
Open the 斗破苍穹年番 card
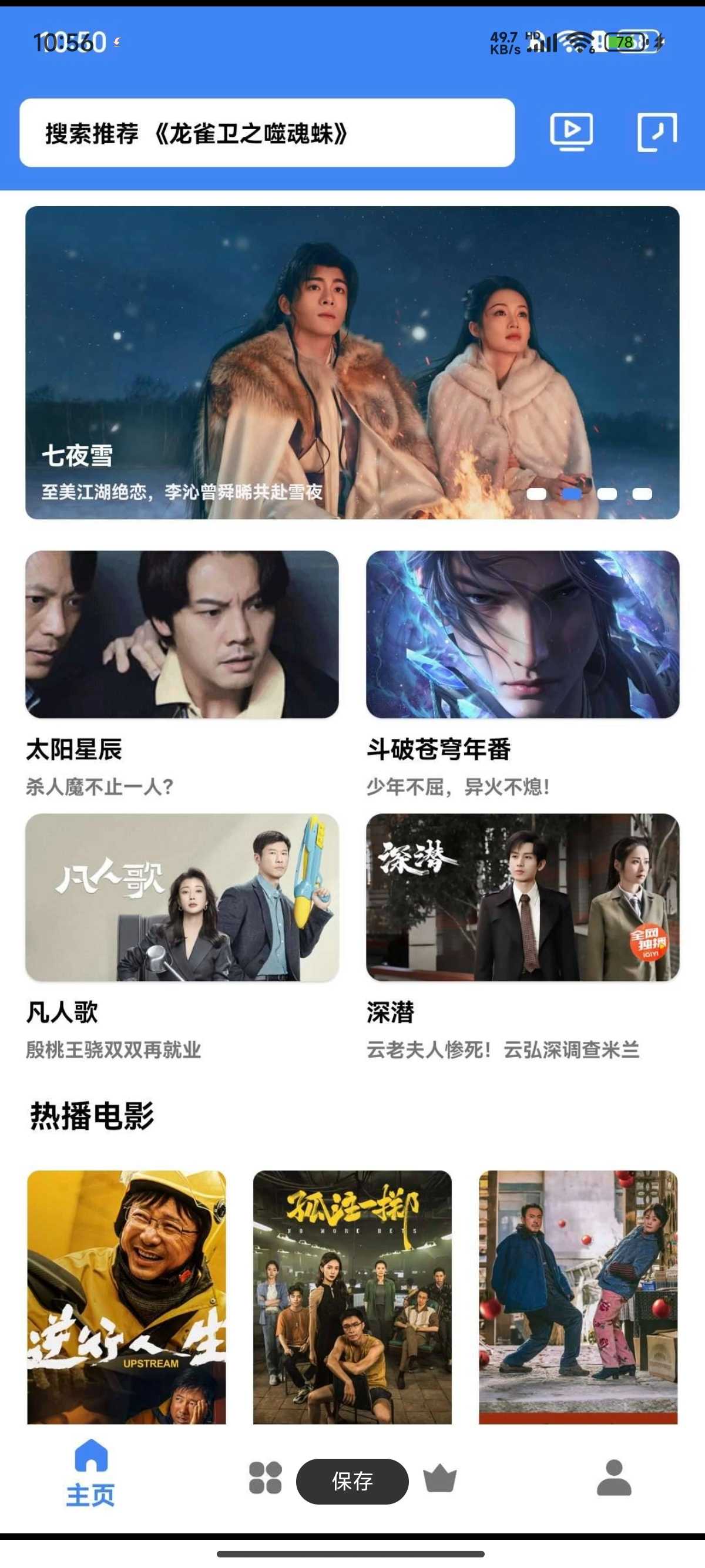(x=522, y=674)
